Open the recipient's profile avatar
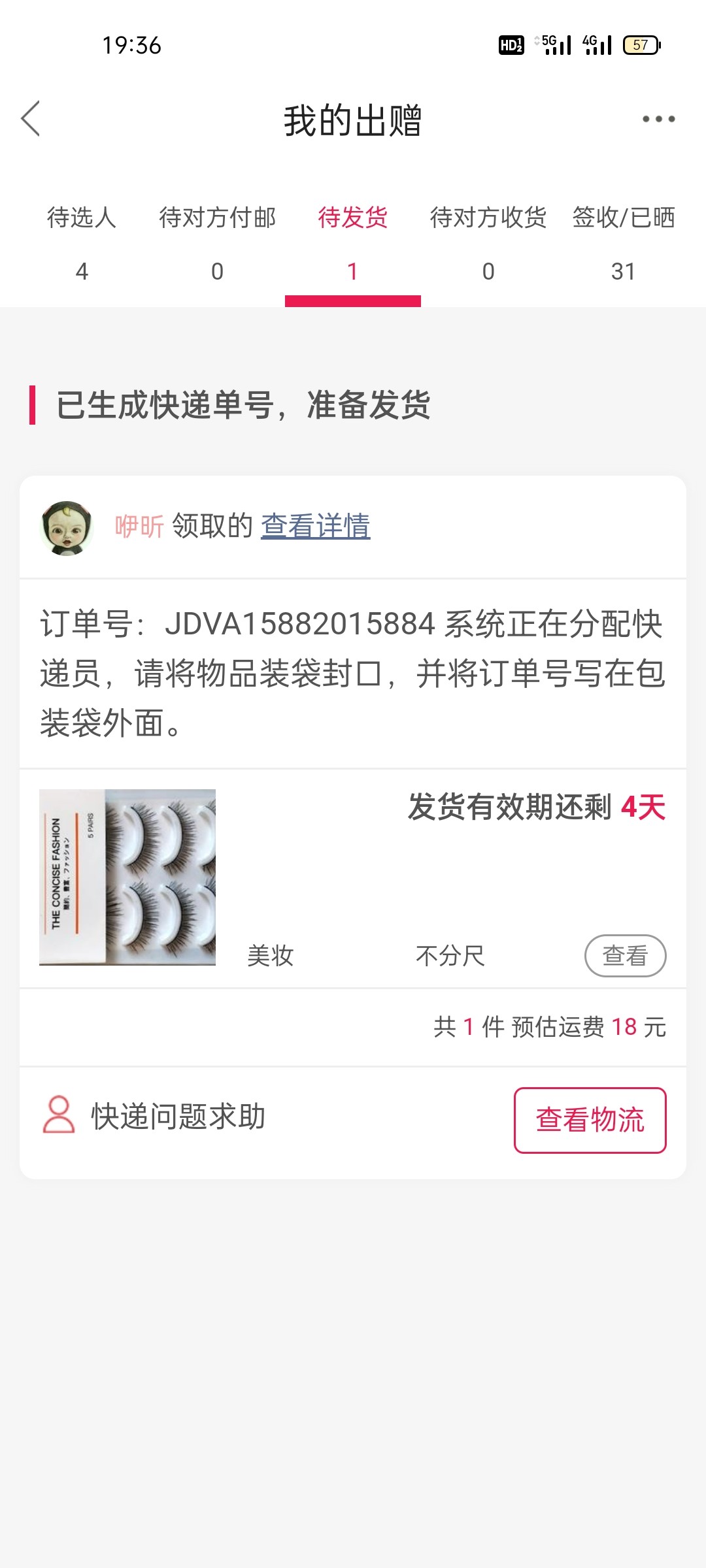This screenshot has height=1568, width=706. 67,528
